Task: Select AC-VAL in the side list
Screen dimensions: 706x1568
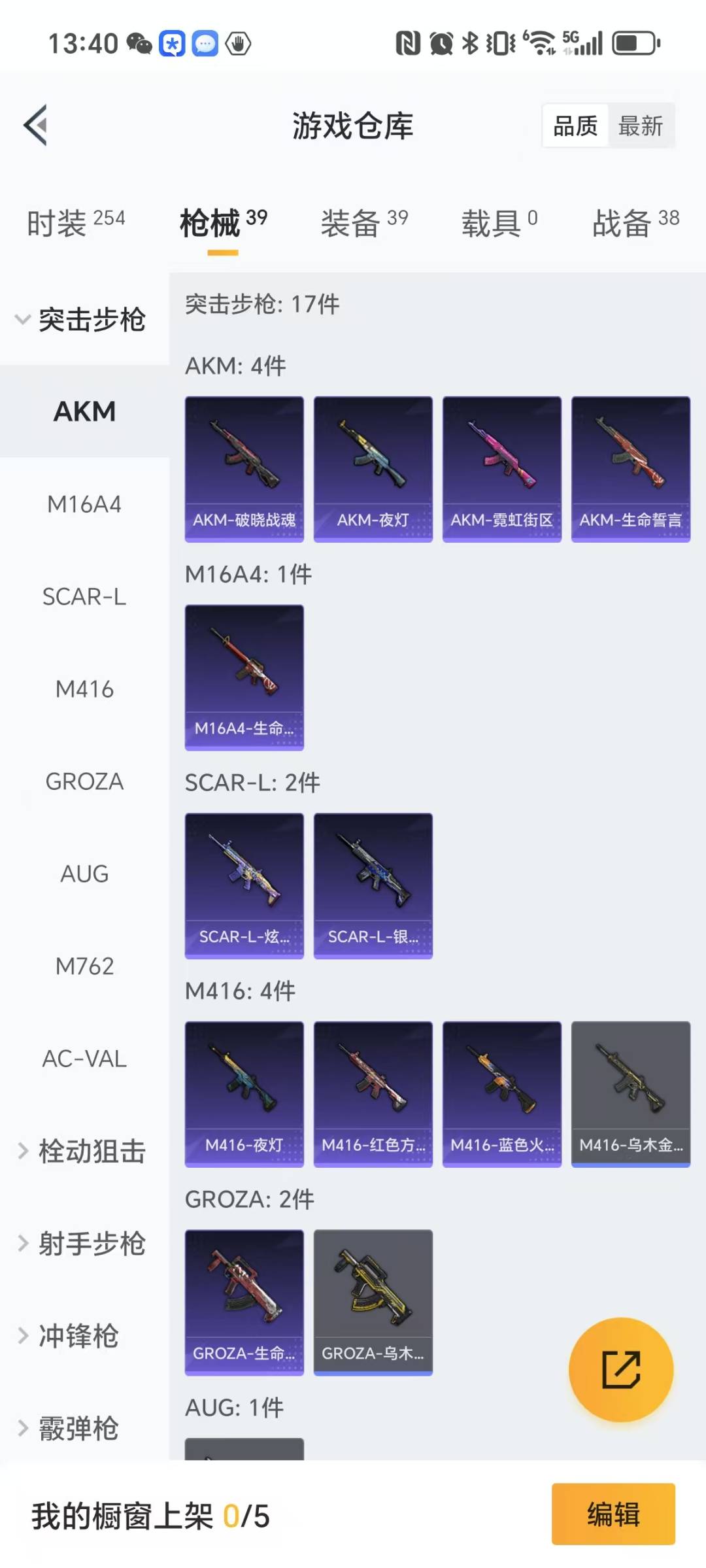Action: click(84, 1059)
